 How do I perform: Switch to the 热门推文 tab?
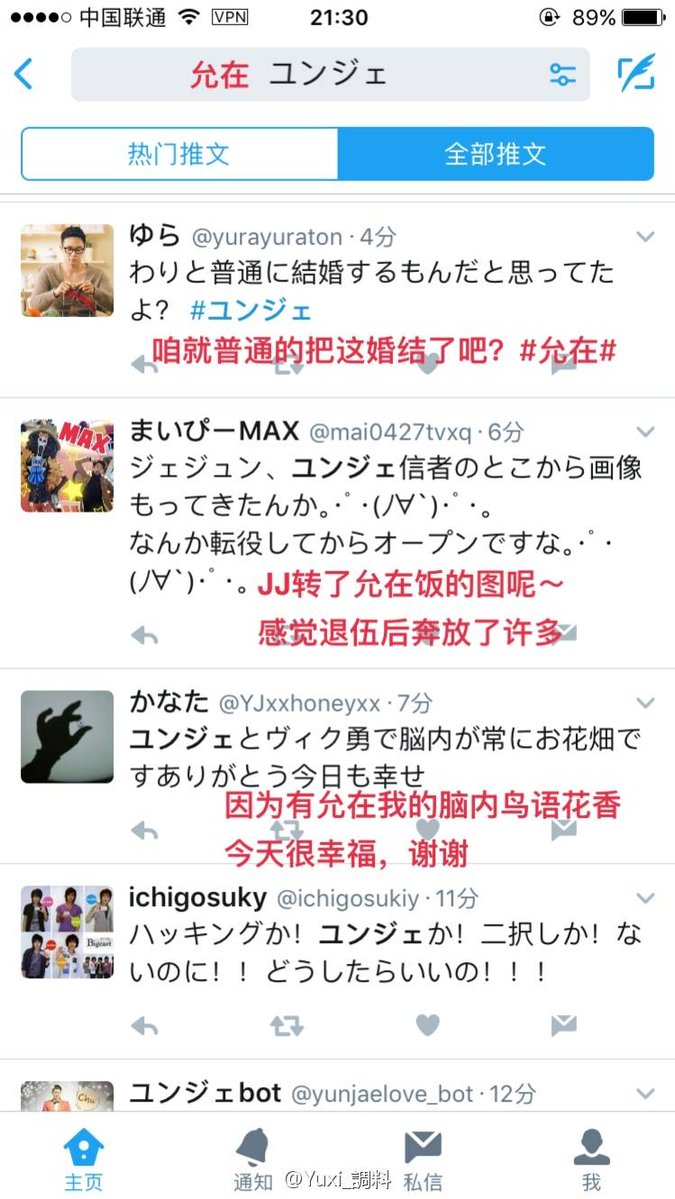coord(179,154)
